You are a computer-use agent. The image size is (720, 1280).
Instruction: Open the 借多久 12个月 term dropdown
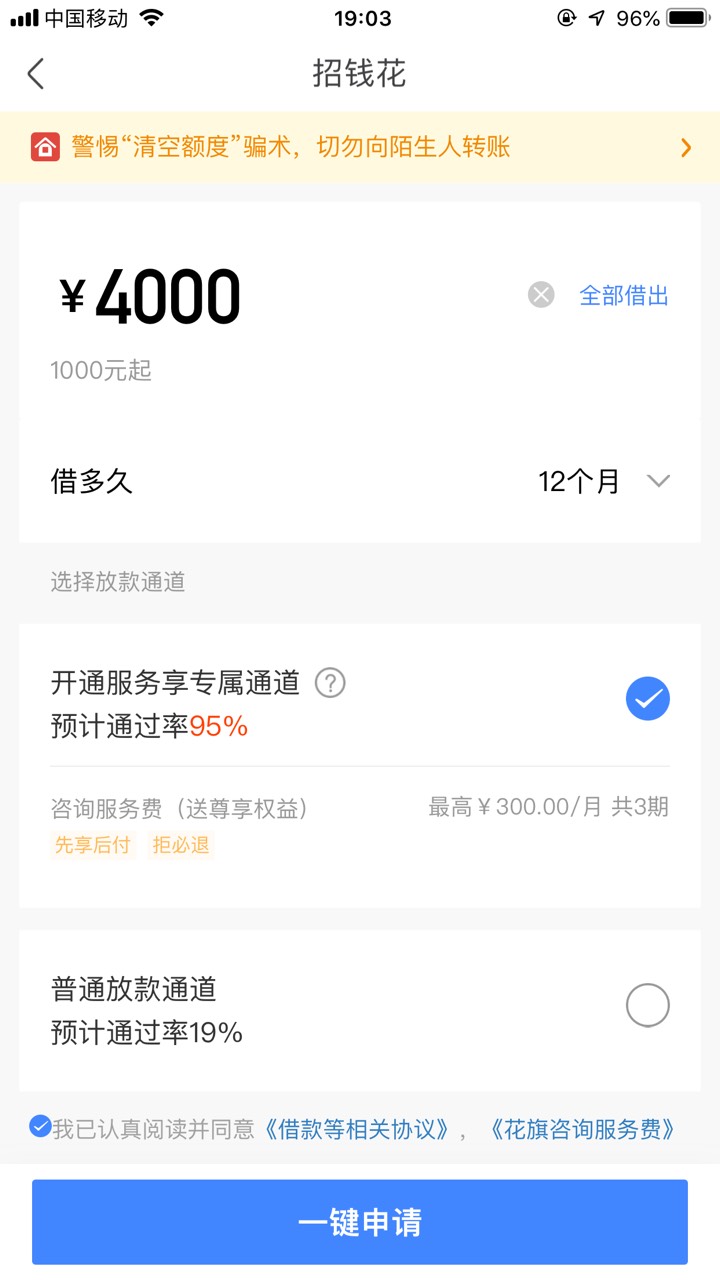point(360,482)
